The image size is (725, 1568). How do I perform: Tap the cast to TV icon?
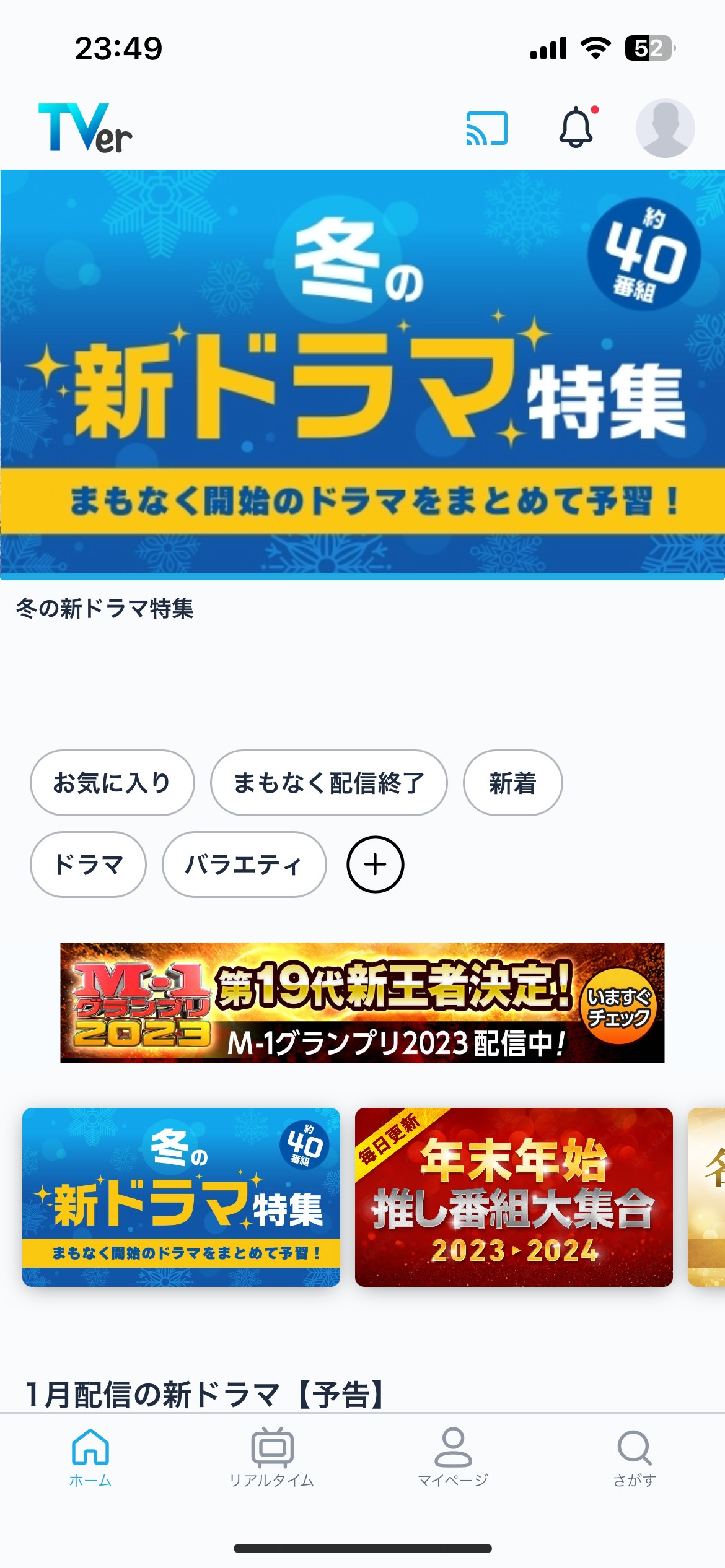[487, 128]
